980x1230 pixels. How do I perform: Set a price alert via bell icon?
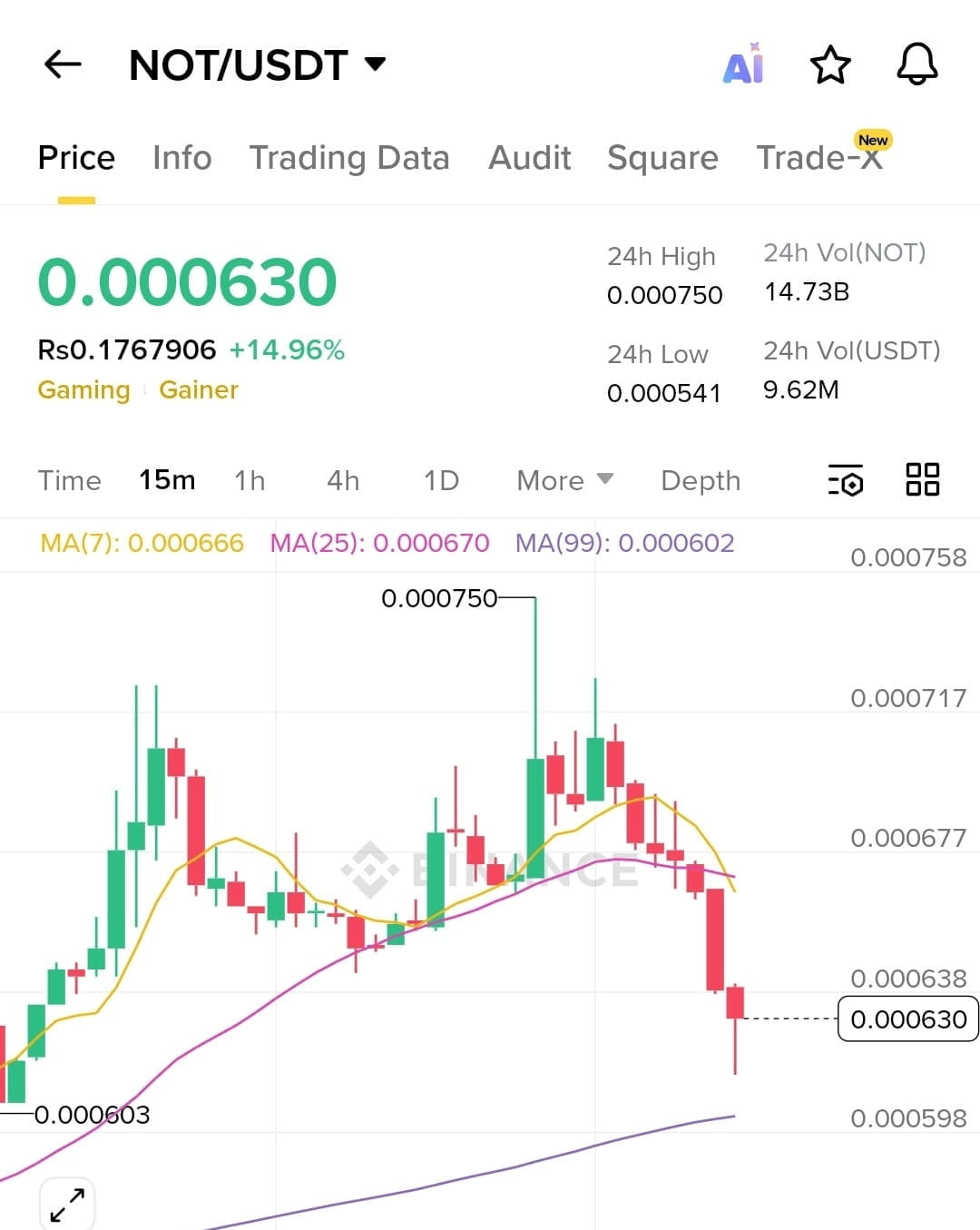coord(916,65)
